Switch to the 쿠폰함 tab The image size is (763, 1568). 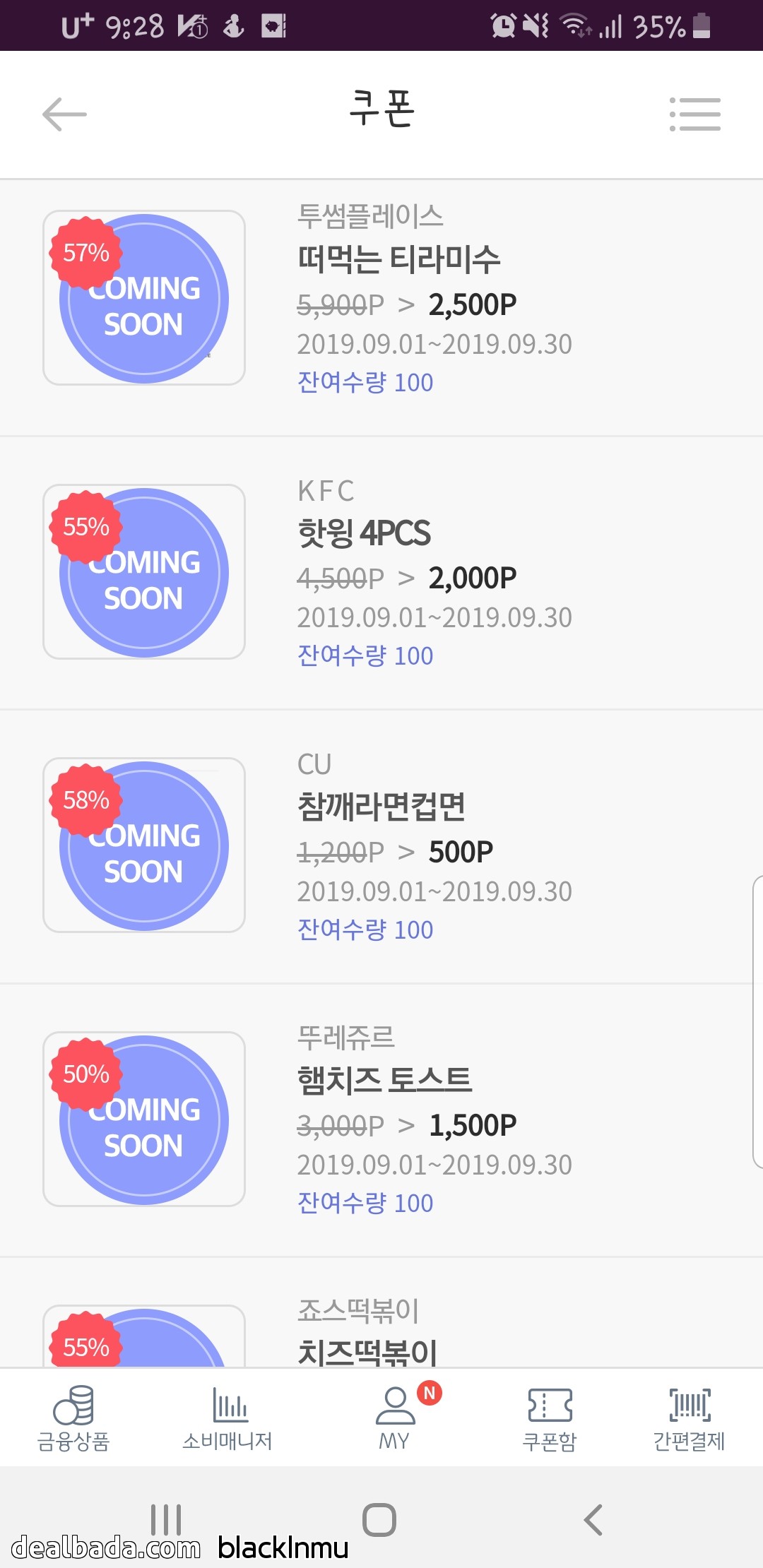pyautogui.click(x=550, y=1418)
